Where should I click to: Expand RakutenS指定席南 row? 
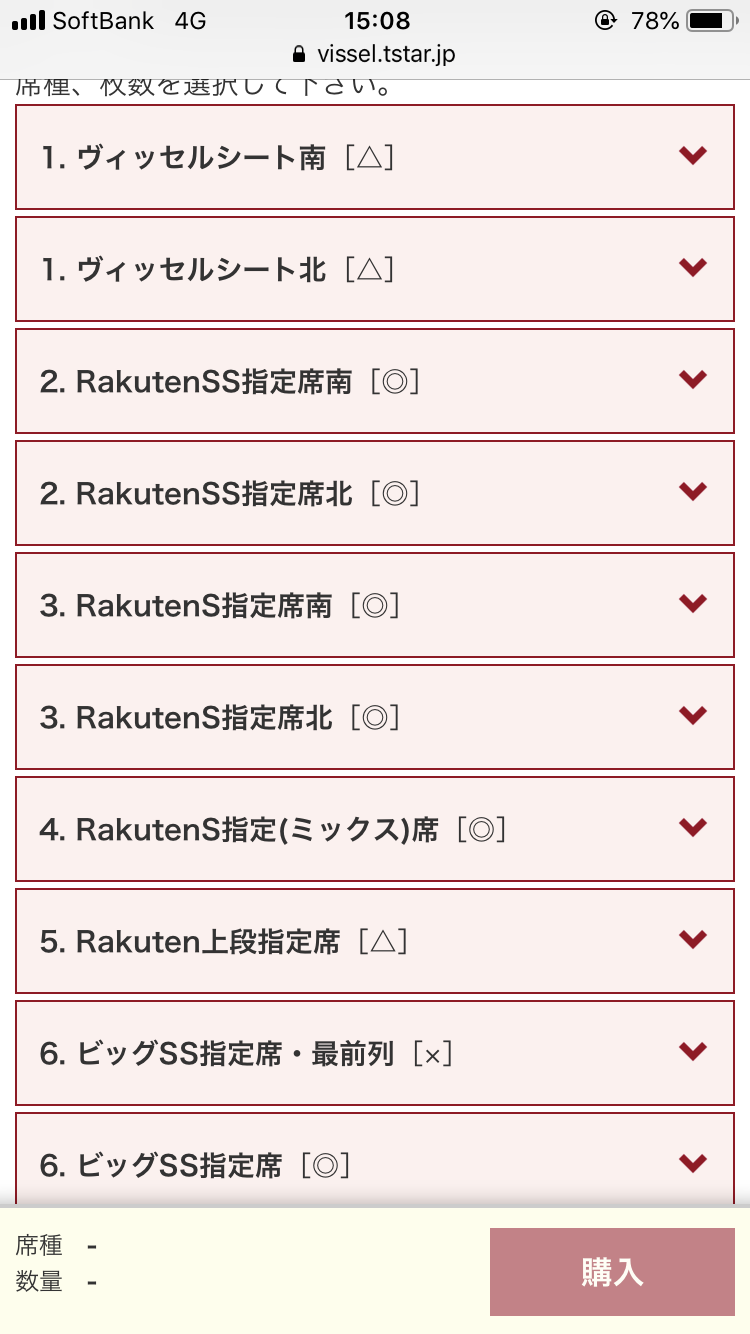(x=375, y=605)
